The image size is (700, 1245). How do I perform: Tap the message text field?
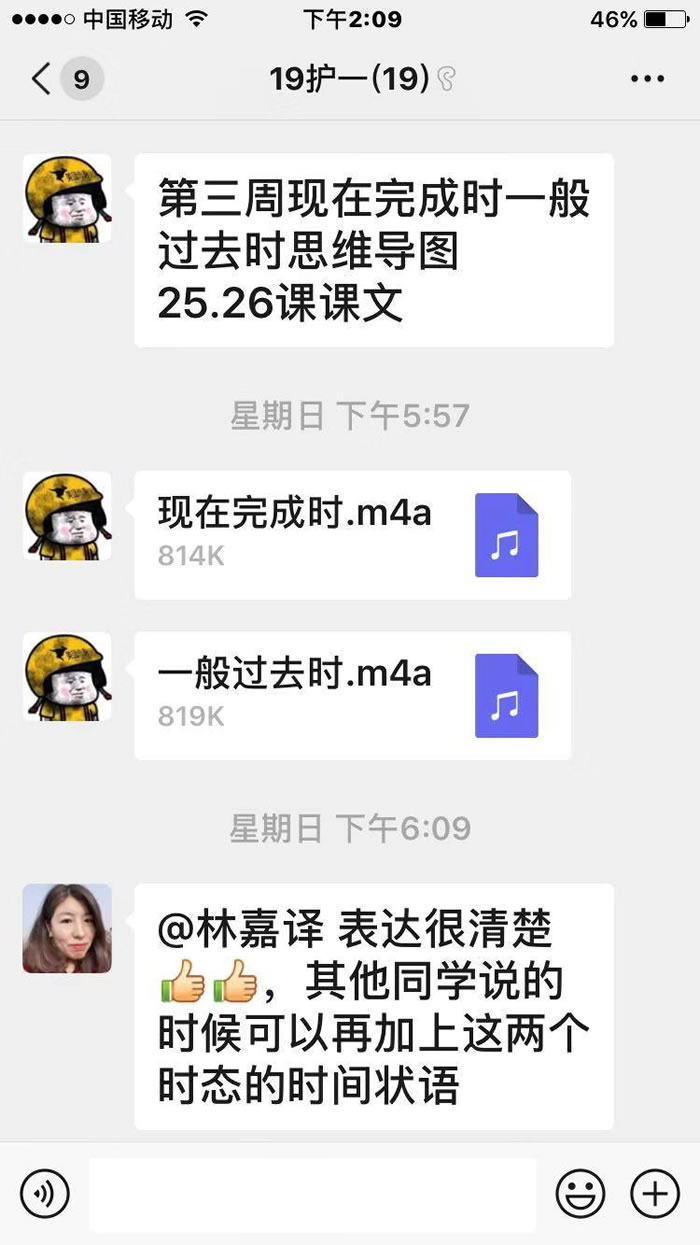coord(313,1194)
